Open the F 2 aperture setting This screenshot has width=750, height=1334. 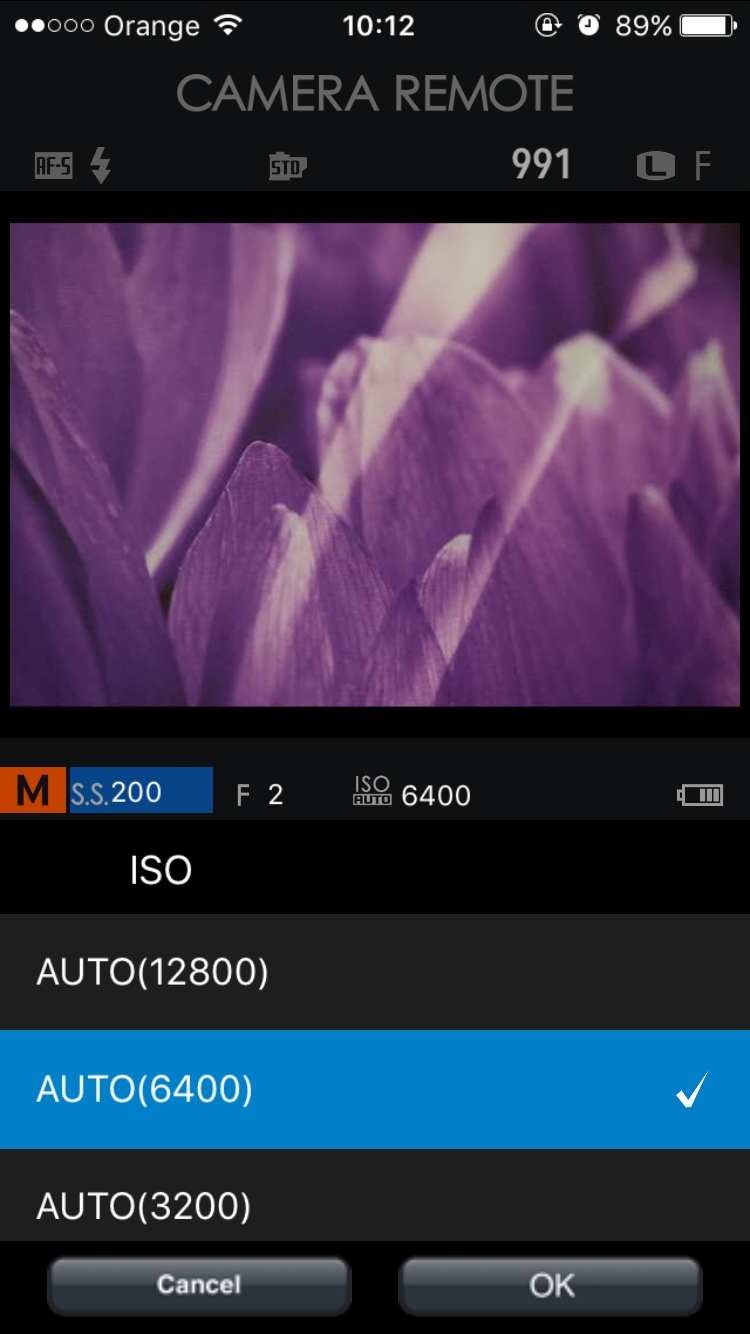point(260,795)
